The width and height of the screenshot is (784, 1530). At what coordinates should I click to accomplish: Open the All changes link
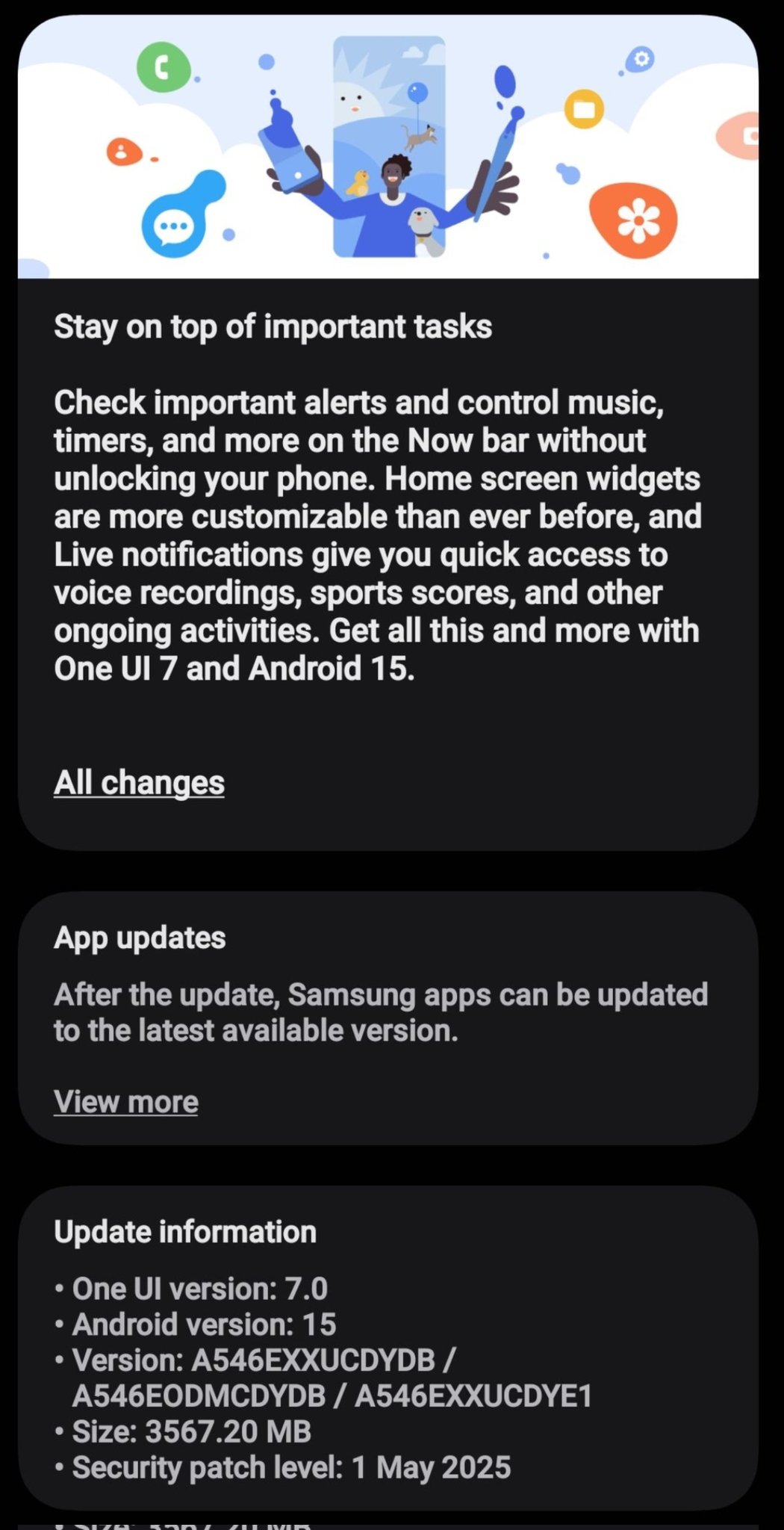(139, 783)
